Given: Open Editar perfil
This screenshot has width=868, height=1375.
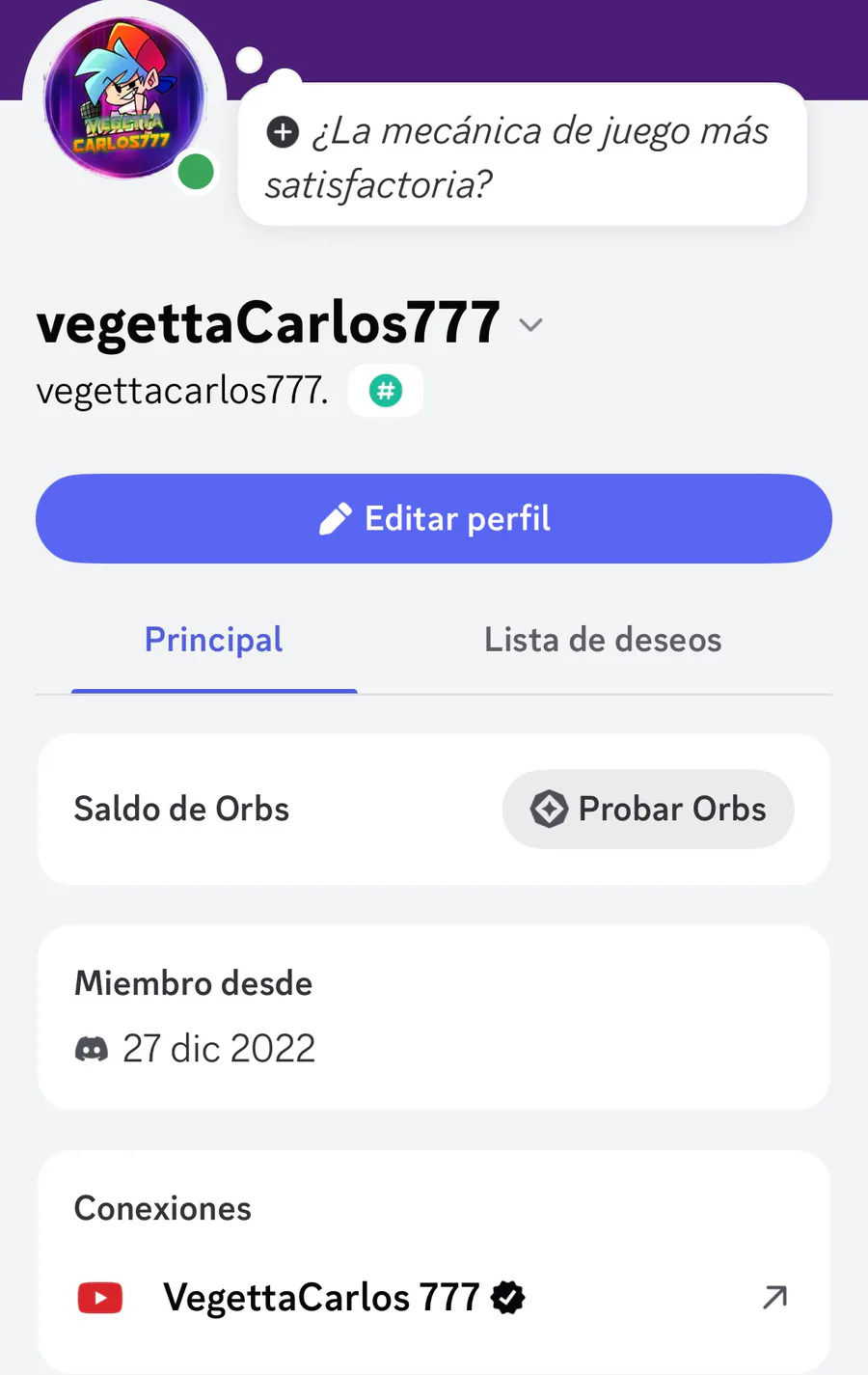Looking at the screenshot, I should (x=434, y=518).
